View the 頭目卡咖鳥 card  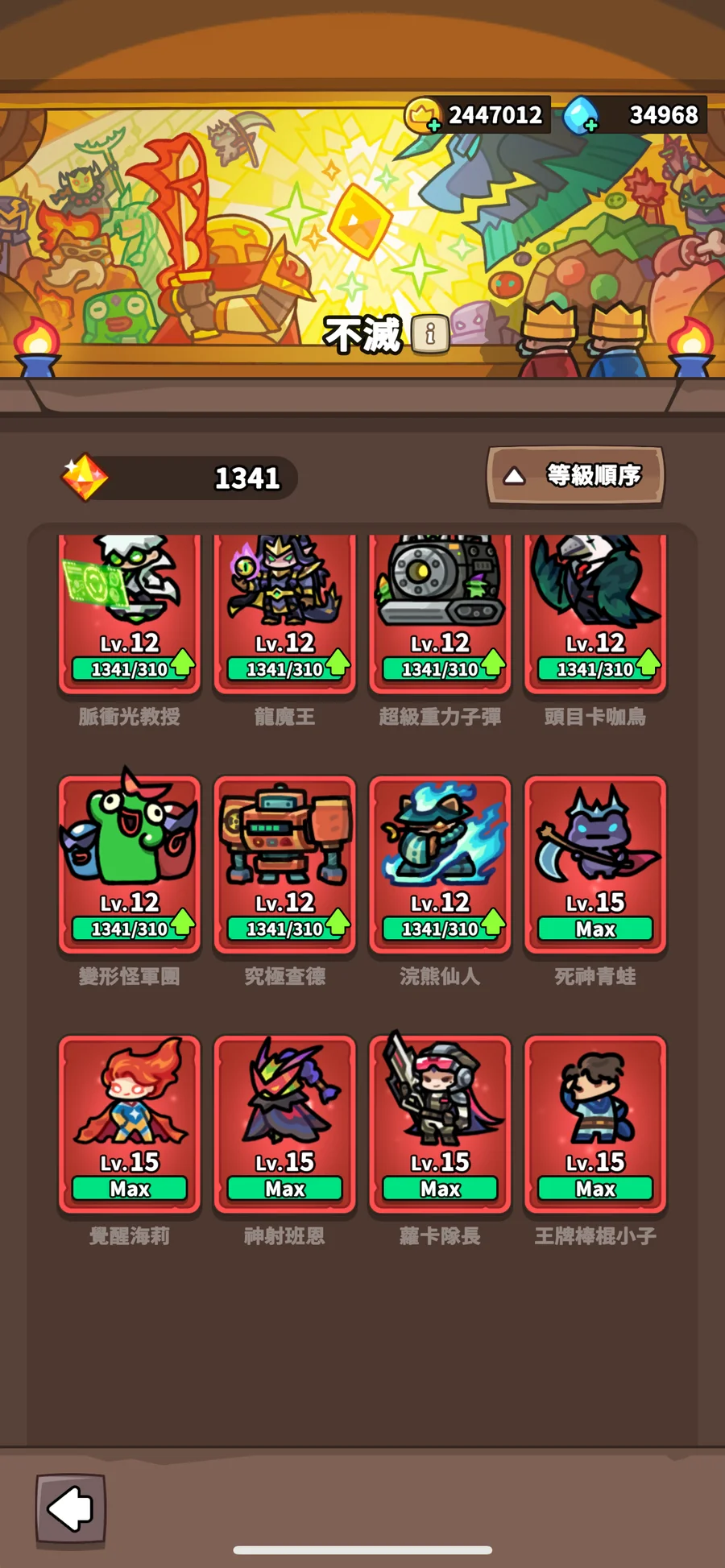click(595, 612)
